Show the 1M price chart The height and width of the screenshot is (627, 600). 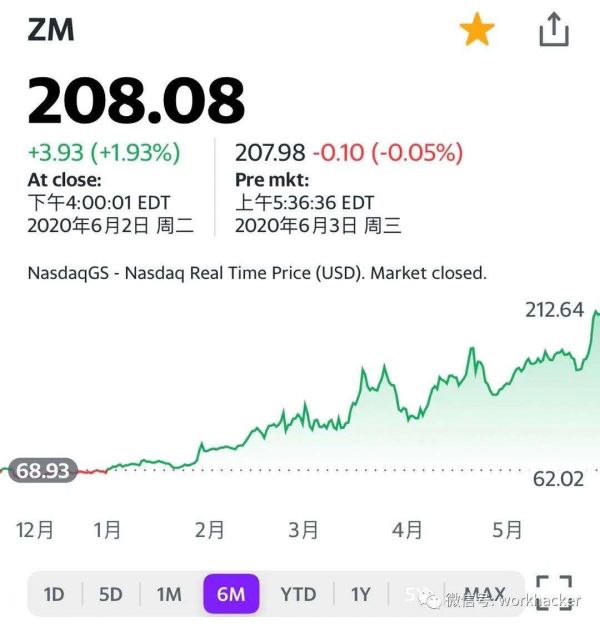click(x=169, y=594)
